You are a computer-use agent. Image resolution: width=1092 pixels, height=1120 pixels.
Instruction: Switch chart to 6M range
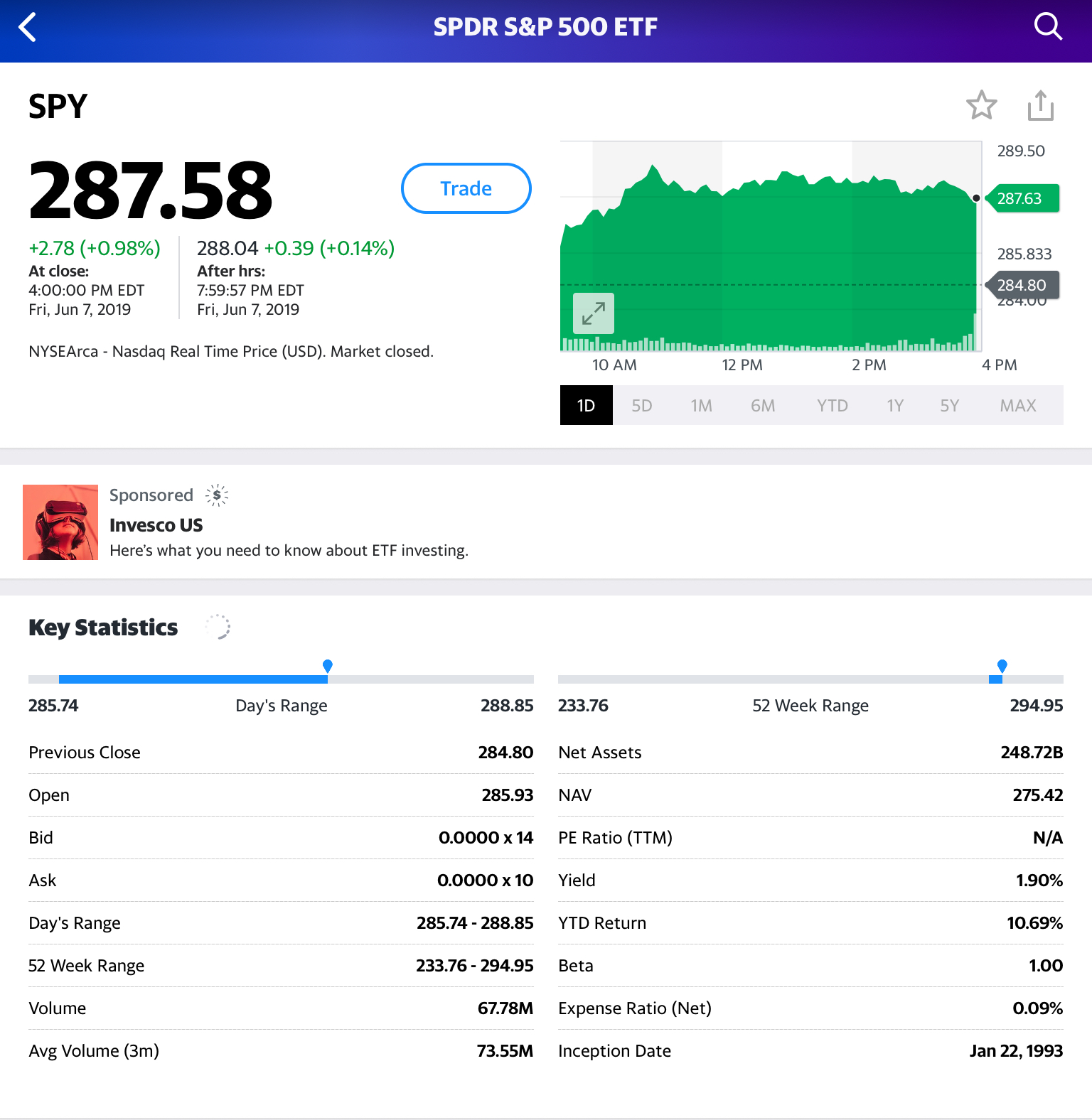tap(763, 405)
